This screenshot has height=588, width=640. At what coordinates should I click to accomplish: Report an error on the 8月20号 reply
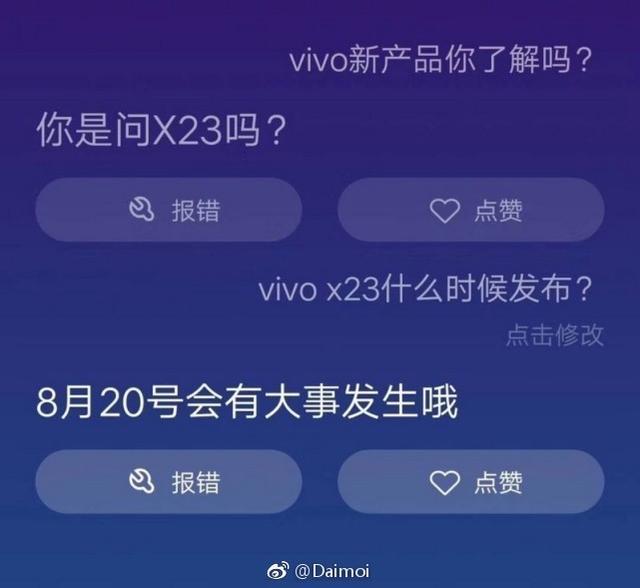pos(169,482)
